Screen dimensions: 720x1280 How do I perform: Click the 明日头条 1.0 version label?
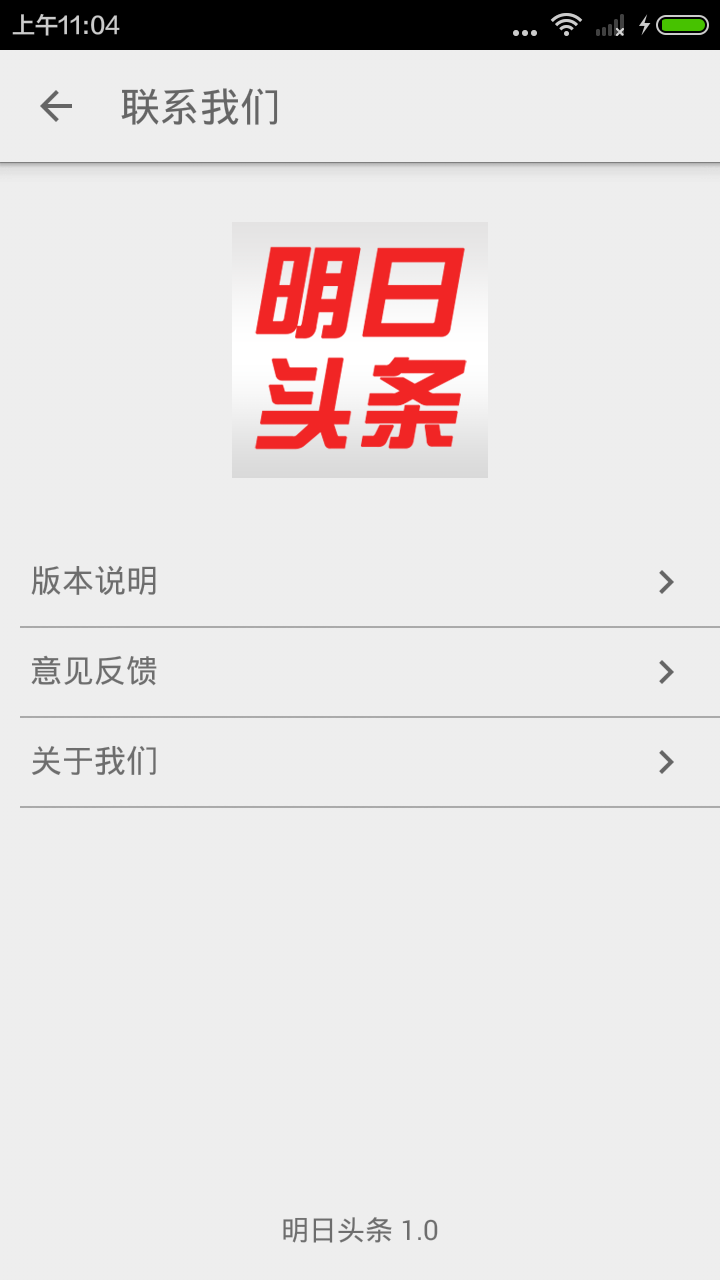[359, 1232]
